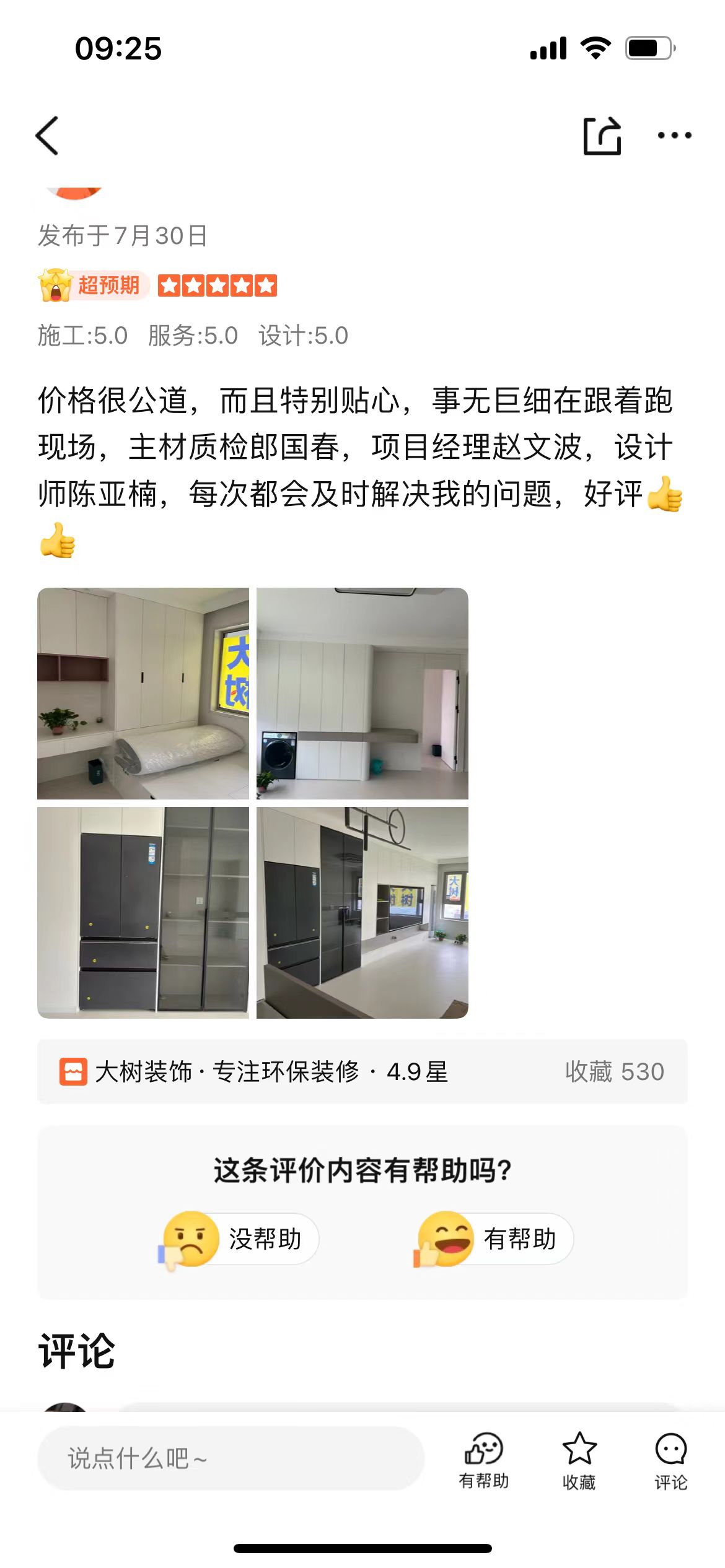725x1568 pixels.
Task: Tap 有帮助 in the bottom bar
Action: [x=483, y=1460]
